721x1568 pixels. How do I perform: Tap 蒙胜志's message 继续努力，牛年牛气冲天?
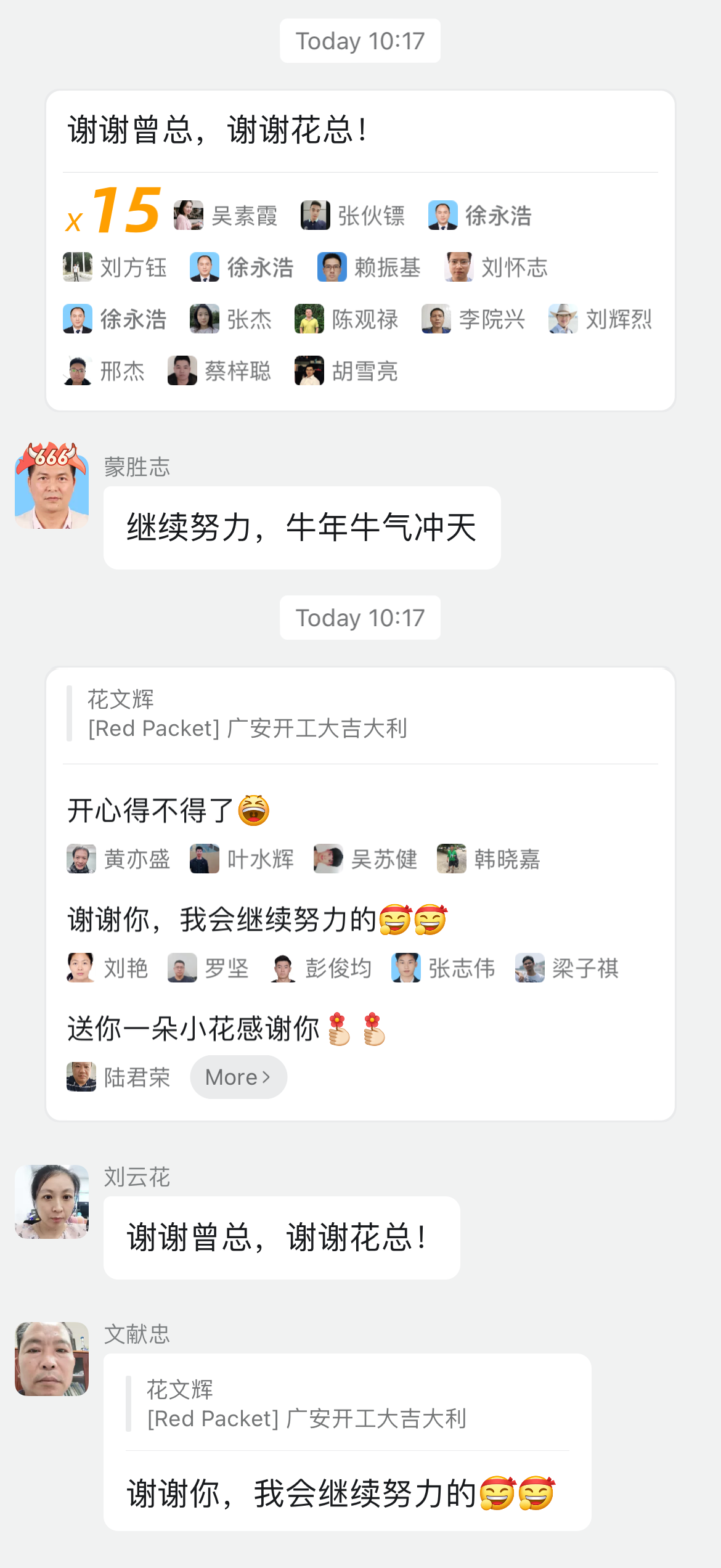point(302,528)
